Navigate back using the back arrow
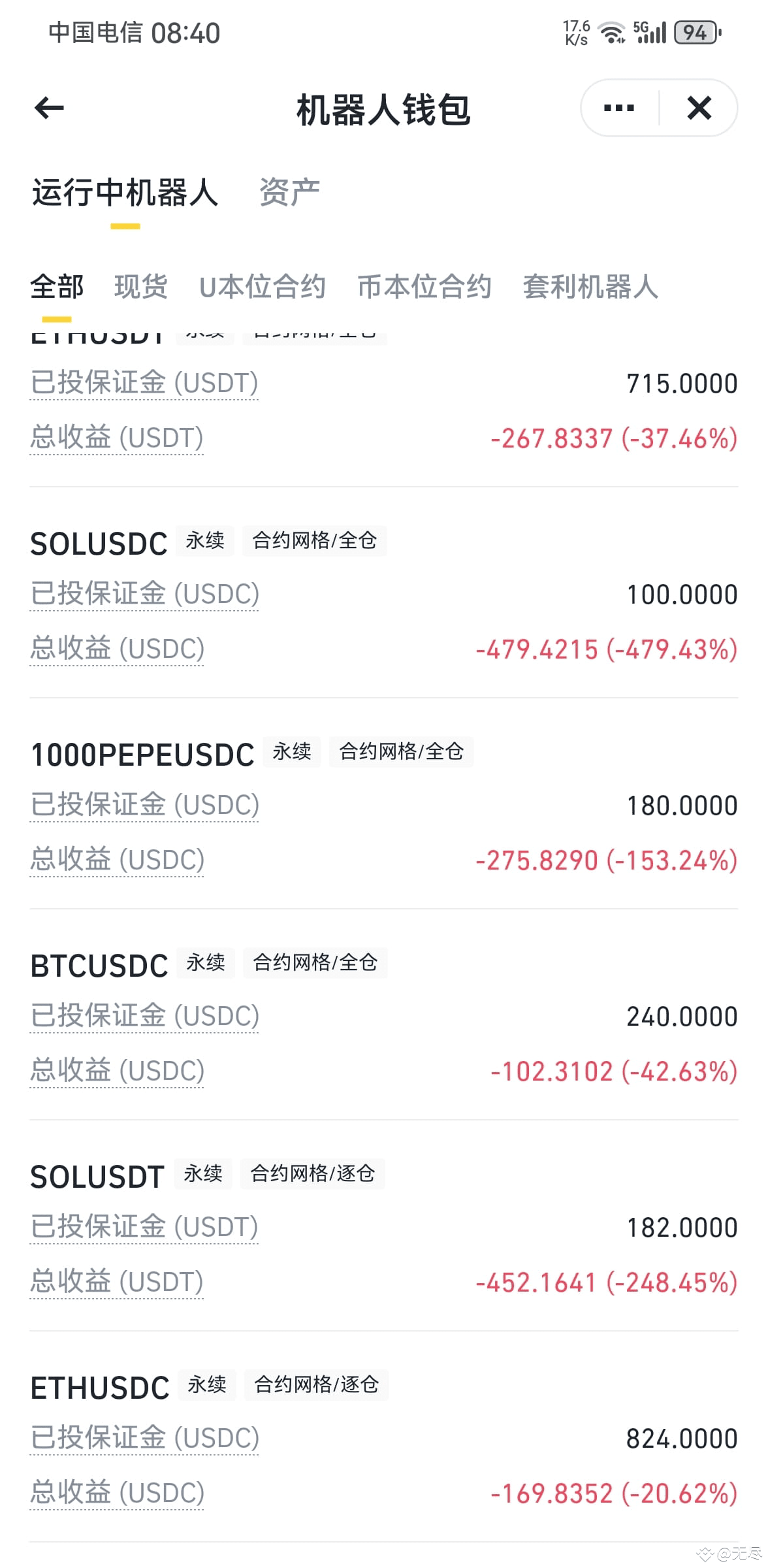This screenshot has width=768, height=1568. 47,108
